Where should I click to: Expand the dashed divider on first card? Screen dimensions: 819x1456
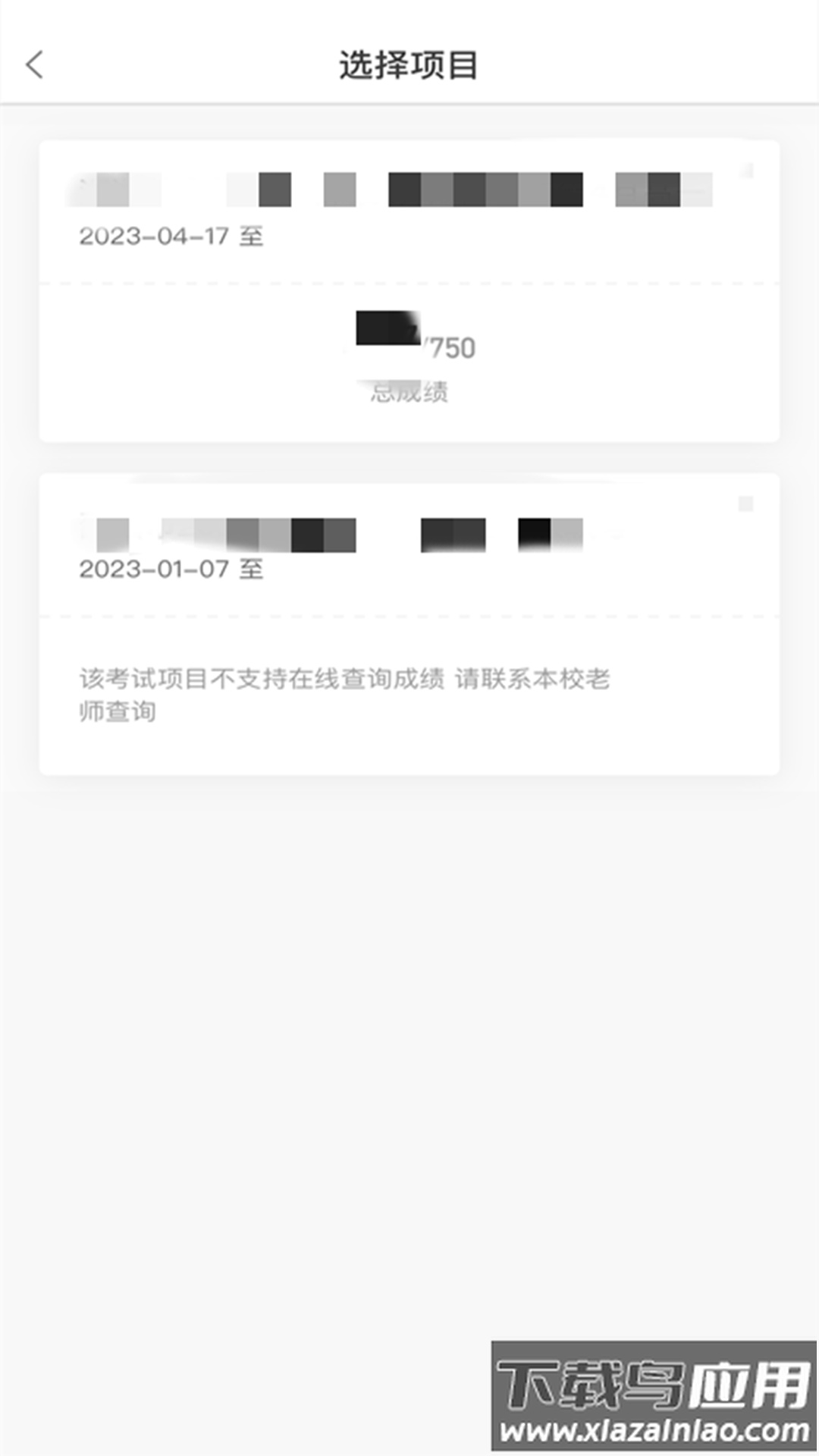(409, 281)
